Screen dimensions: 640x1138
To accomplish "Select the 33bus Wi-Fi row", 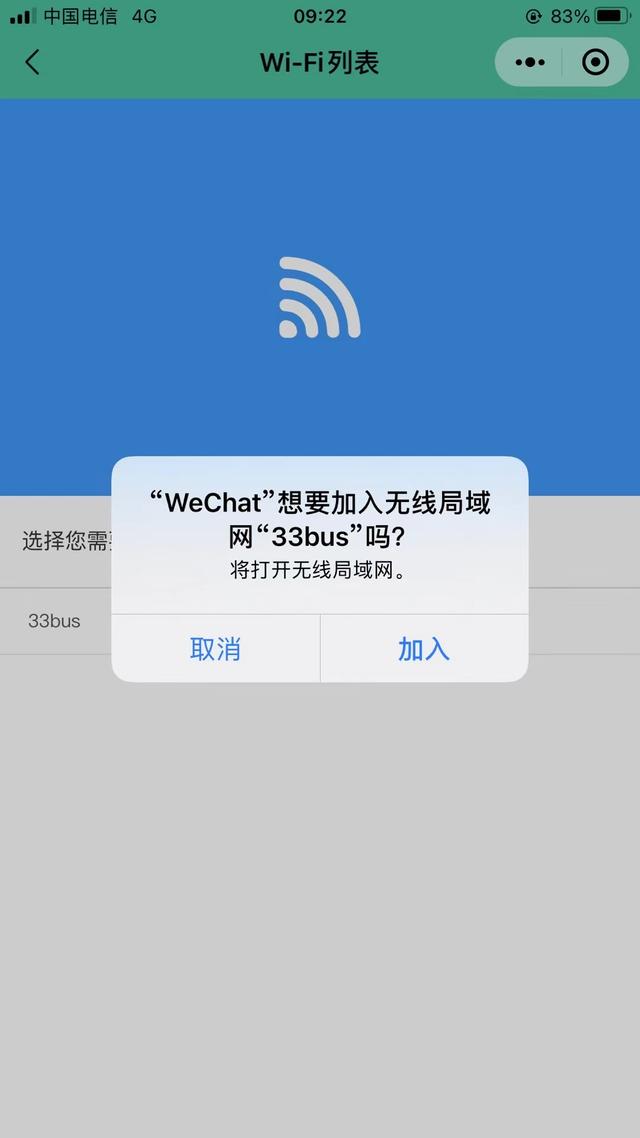I will (x=320, y=621).
